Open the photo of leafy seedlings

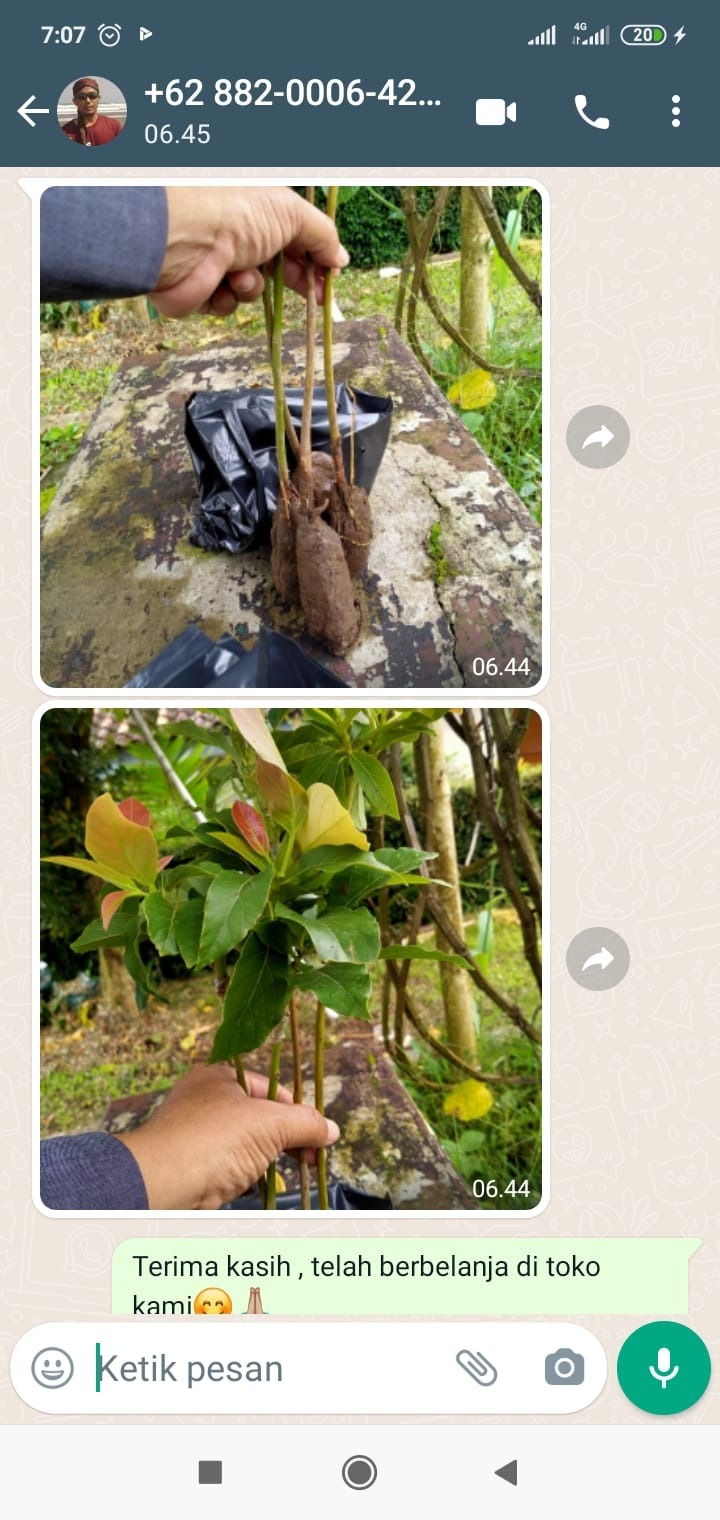coord(290,958)
